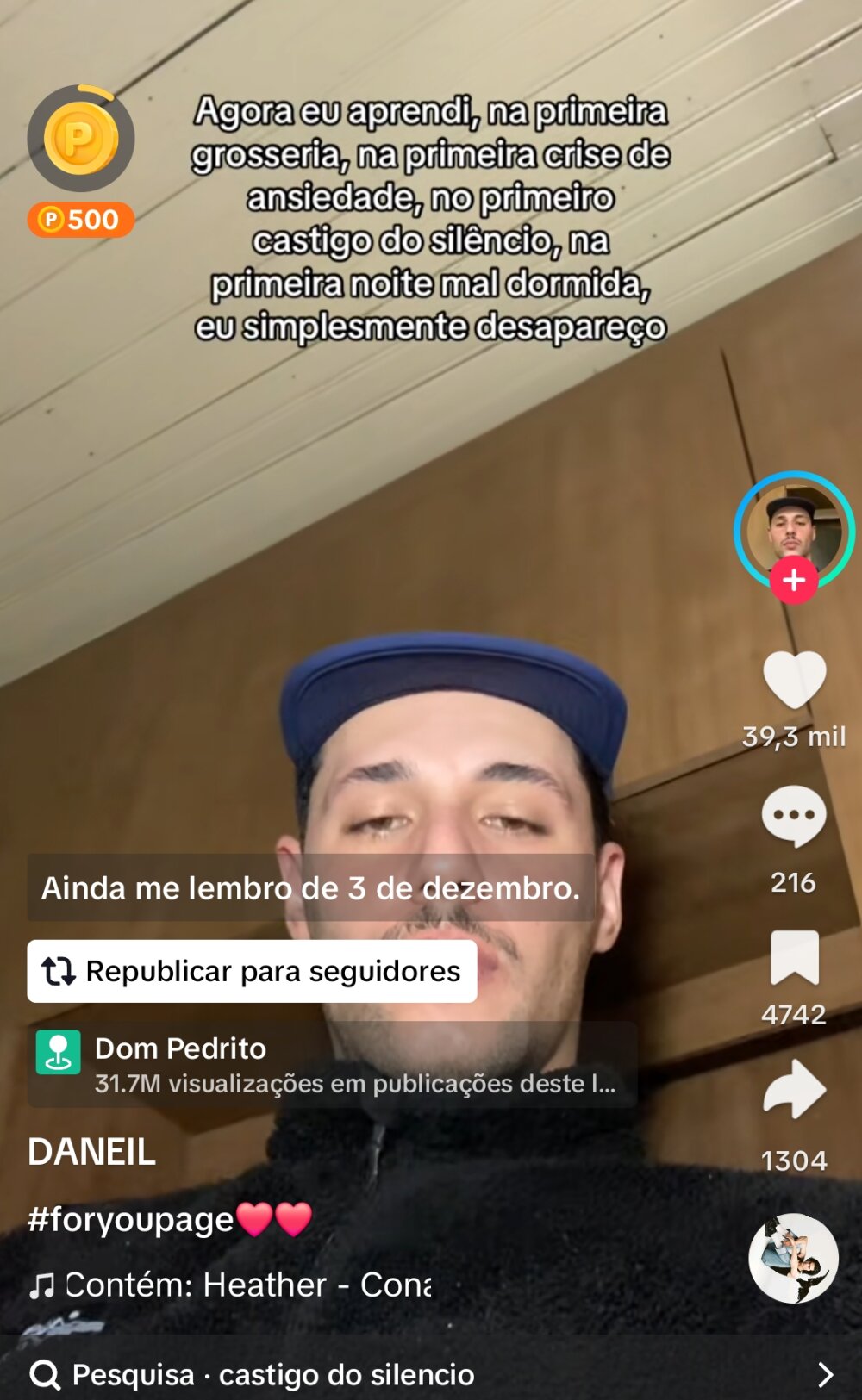Viewport: 862px width, 1400px height.
Task: Open the comments section
Action: coord(794,817)
